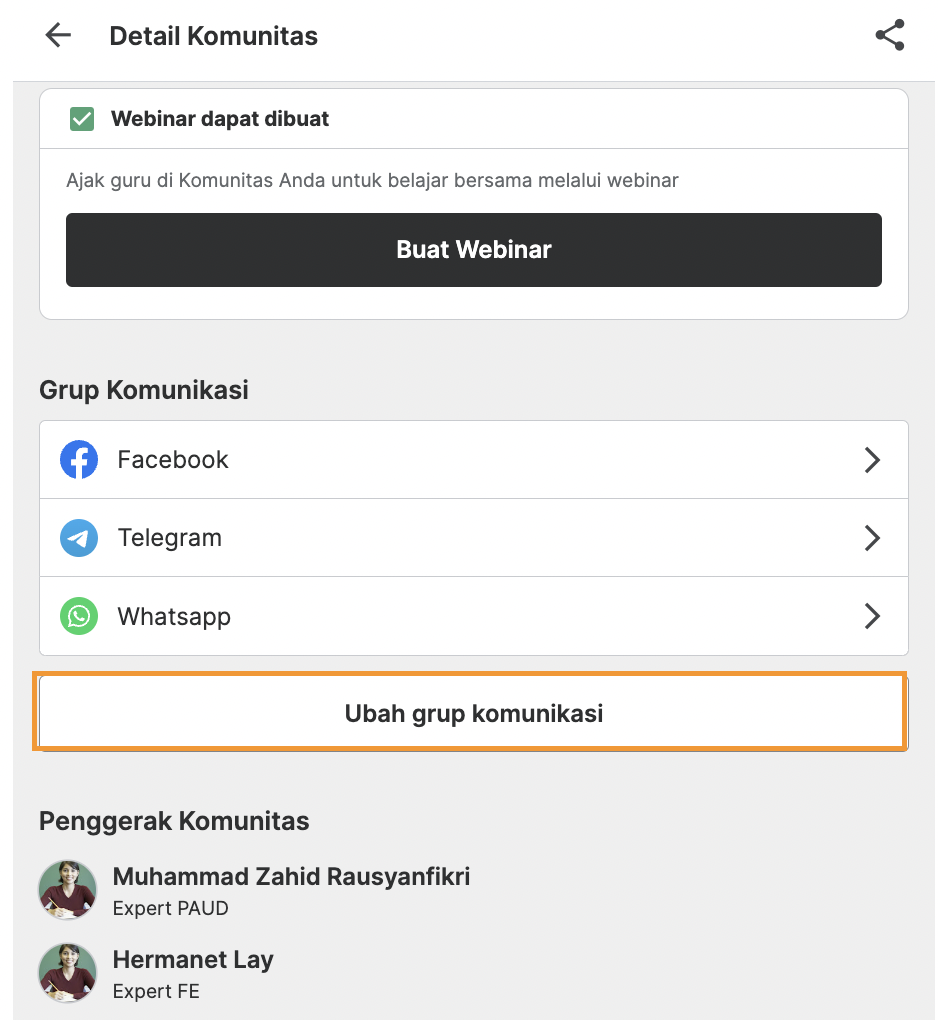
Task: Select Ubah grup komunikasi
Action: coord(472,713)
